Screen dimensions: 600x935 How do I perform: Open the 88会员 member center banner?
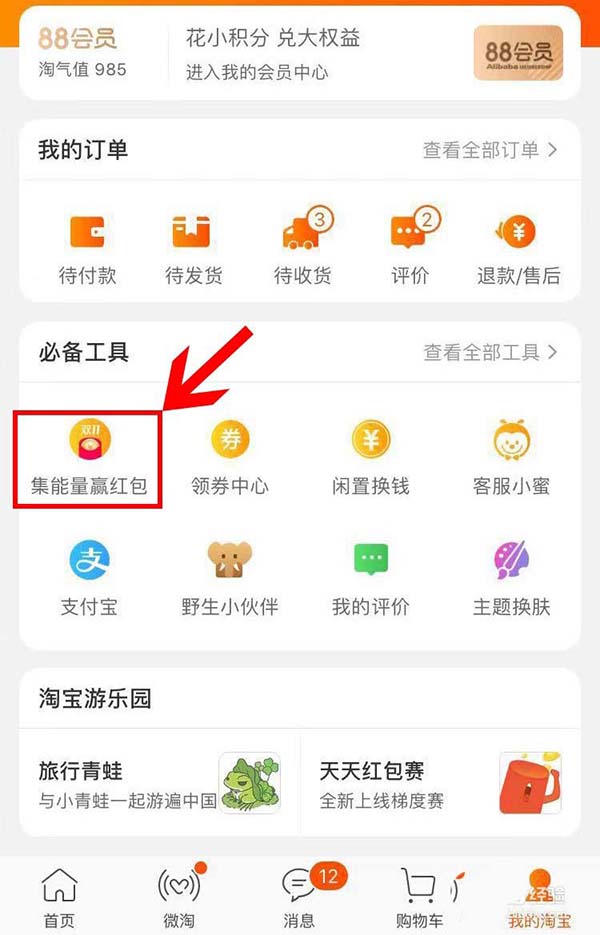[x=299, y=53]
